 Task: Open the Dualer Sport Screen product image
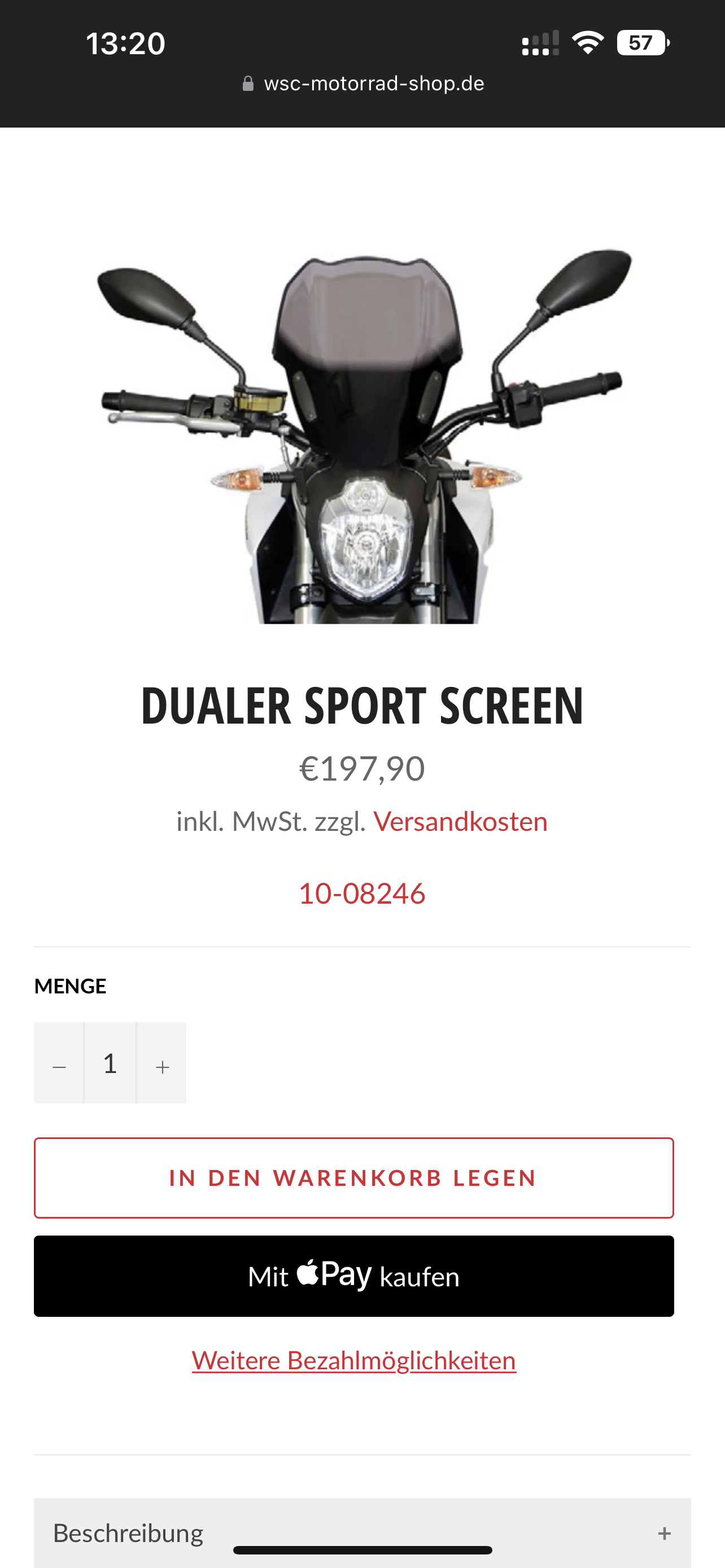(362, 435)
